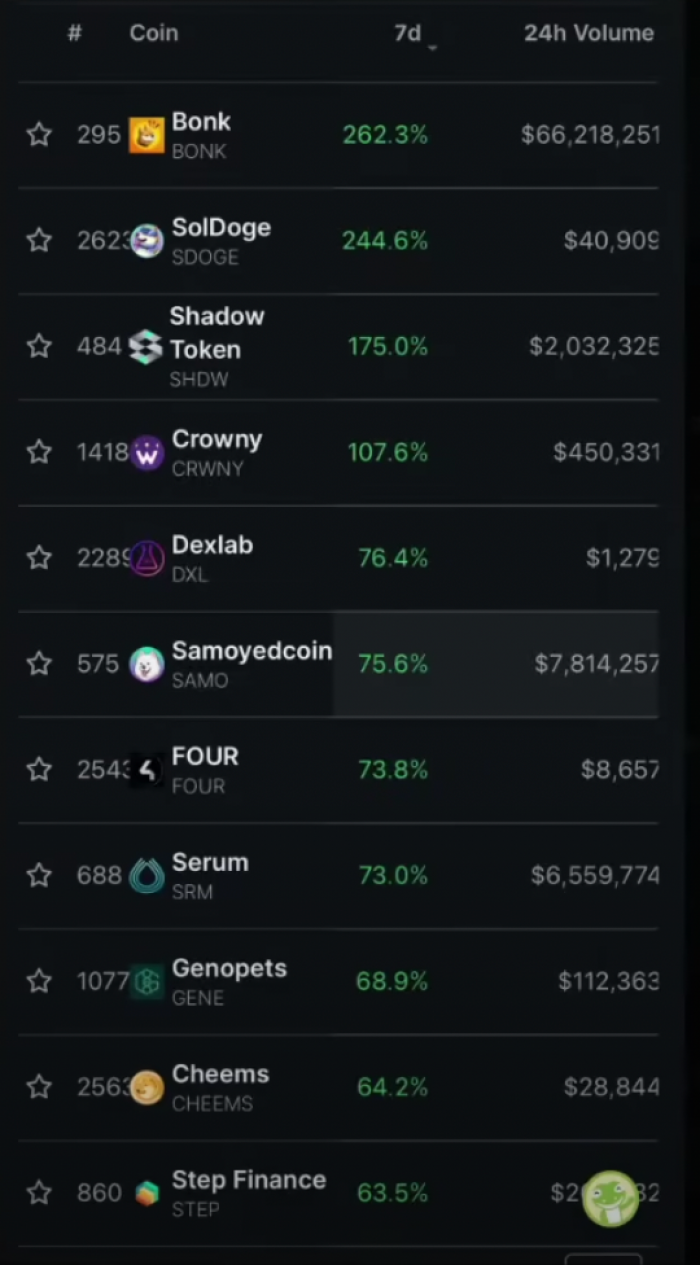700x1265 pixels.
Task: Open Serum coin details
Action: 338,877
